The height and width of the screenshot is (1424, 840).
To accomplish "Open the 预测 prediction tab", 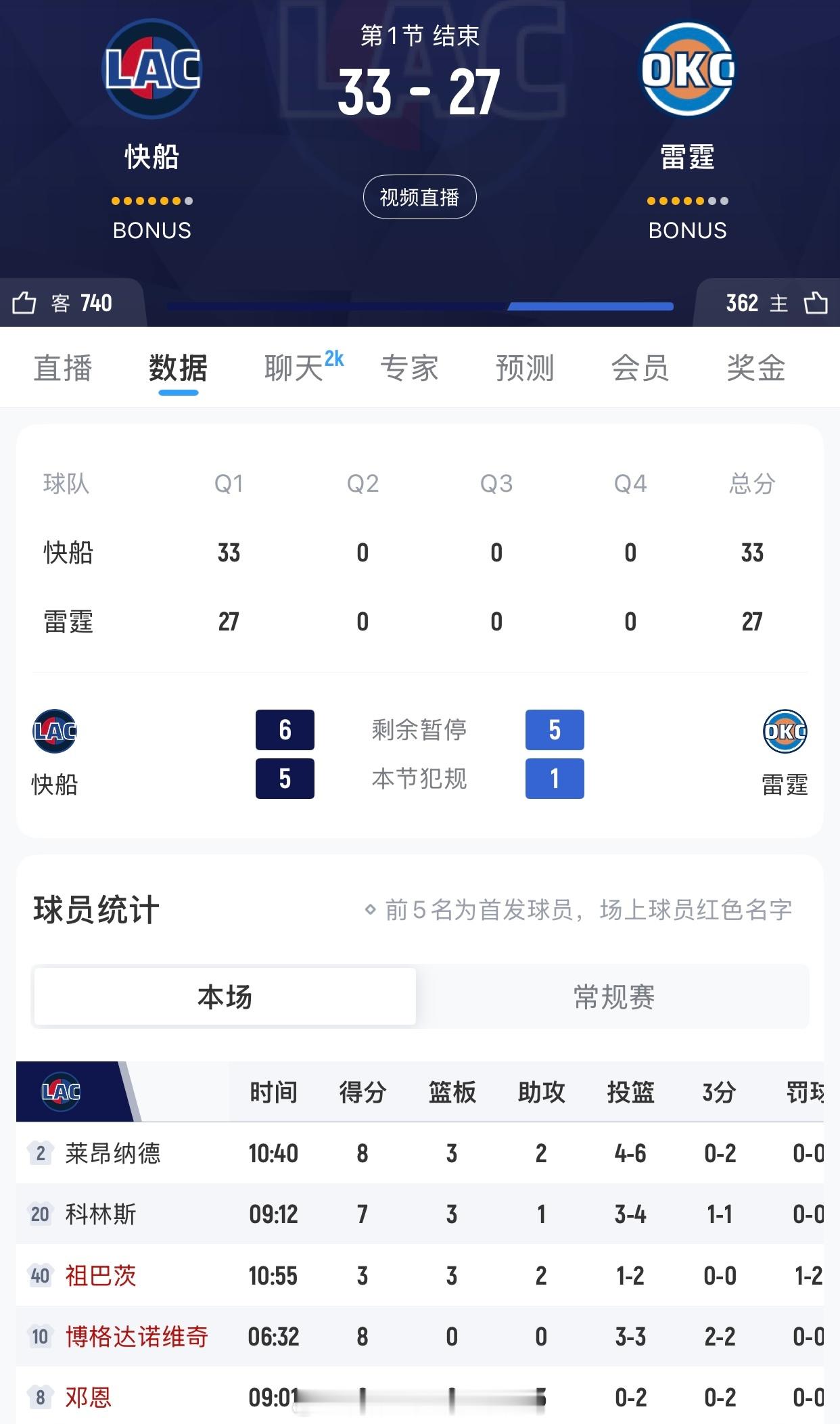I will 525,369.
